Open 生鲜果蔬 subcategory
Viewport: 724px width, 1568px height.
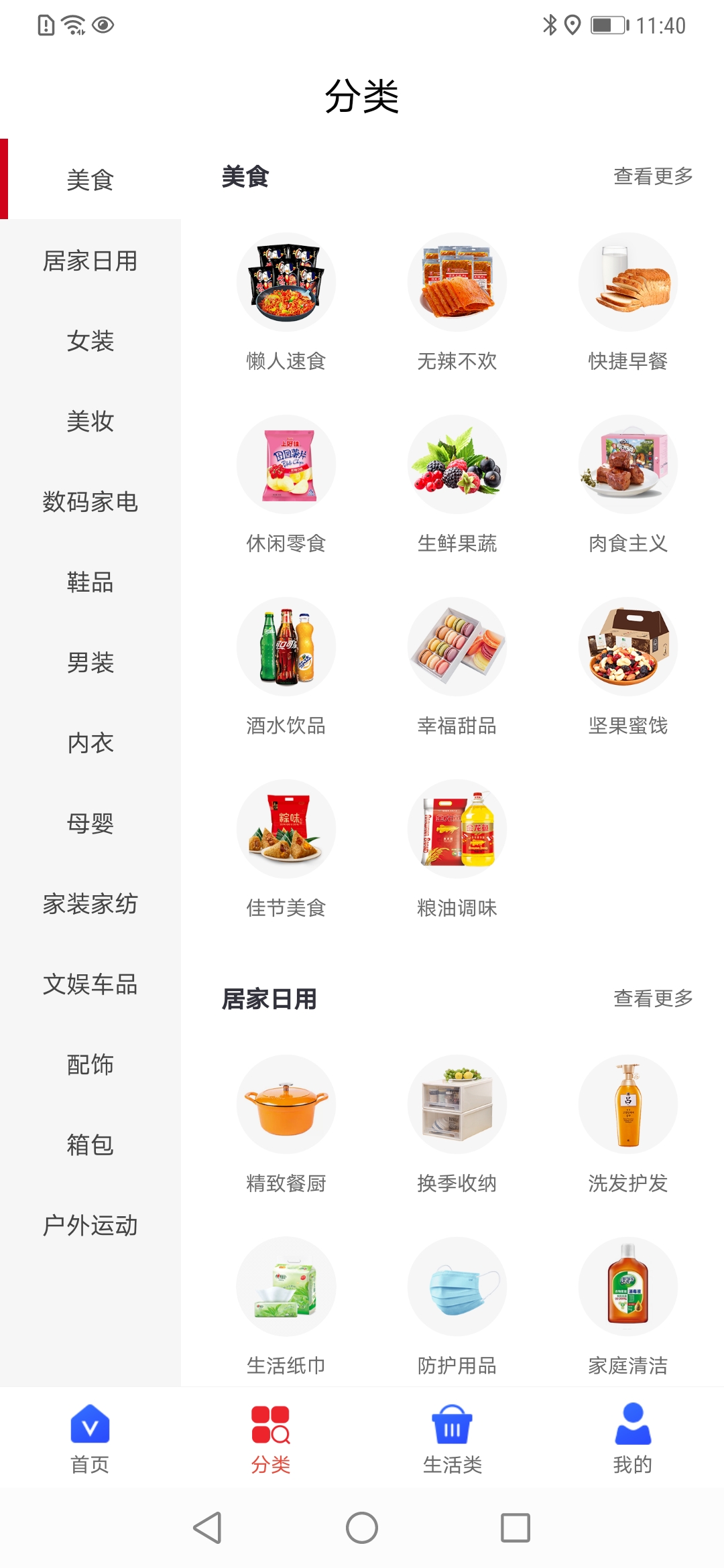click(457, 484)
